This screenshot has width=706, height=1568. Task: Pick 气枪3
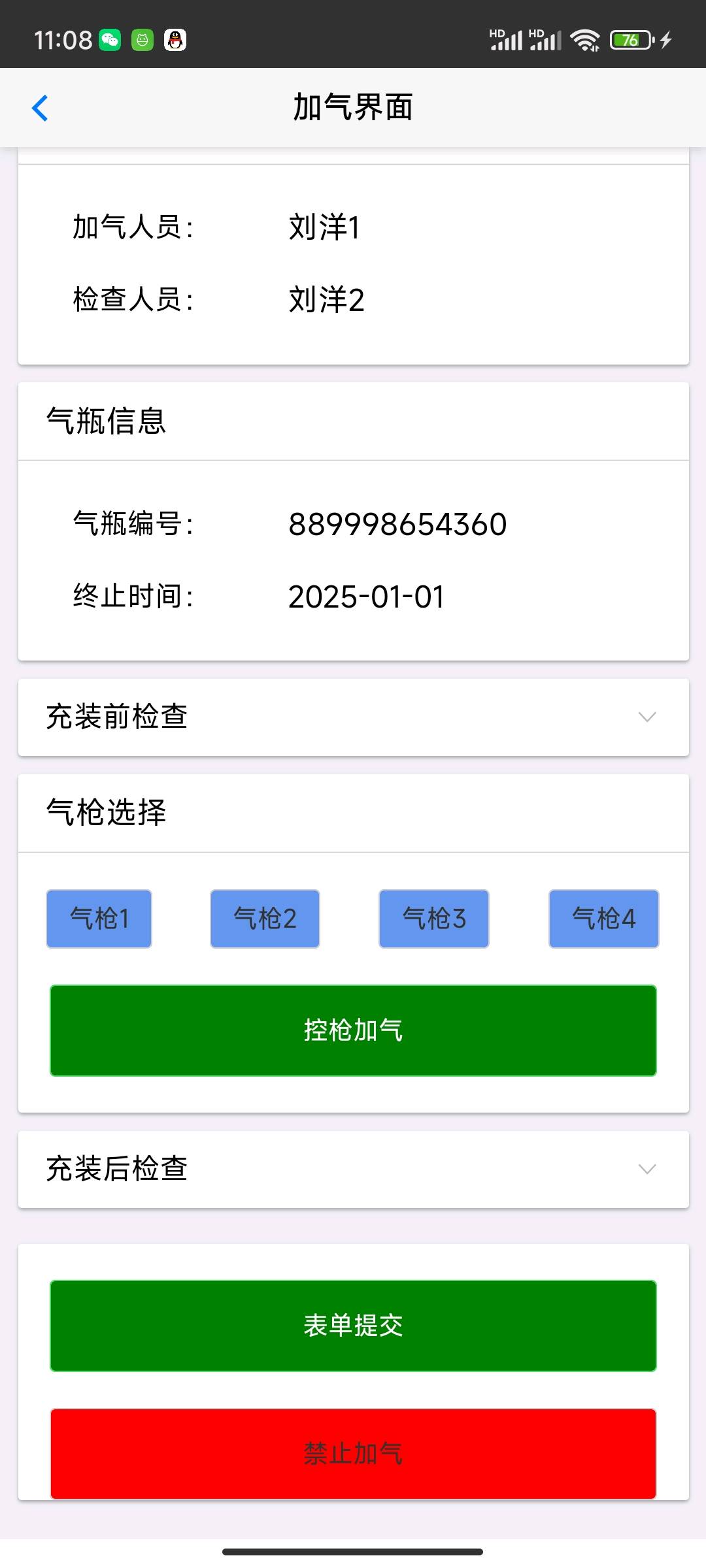434,919
